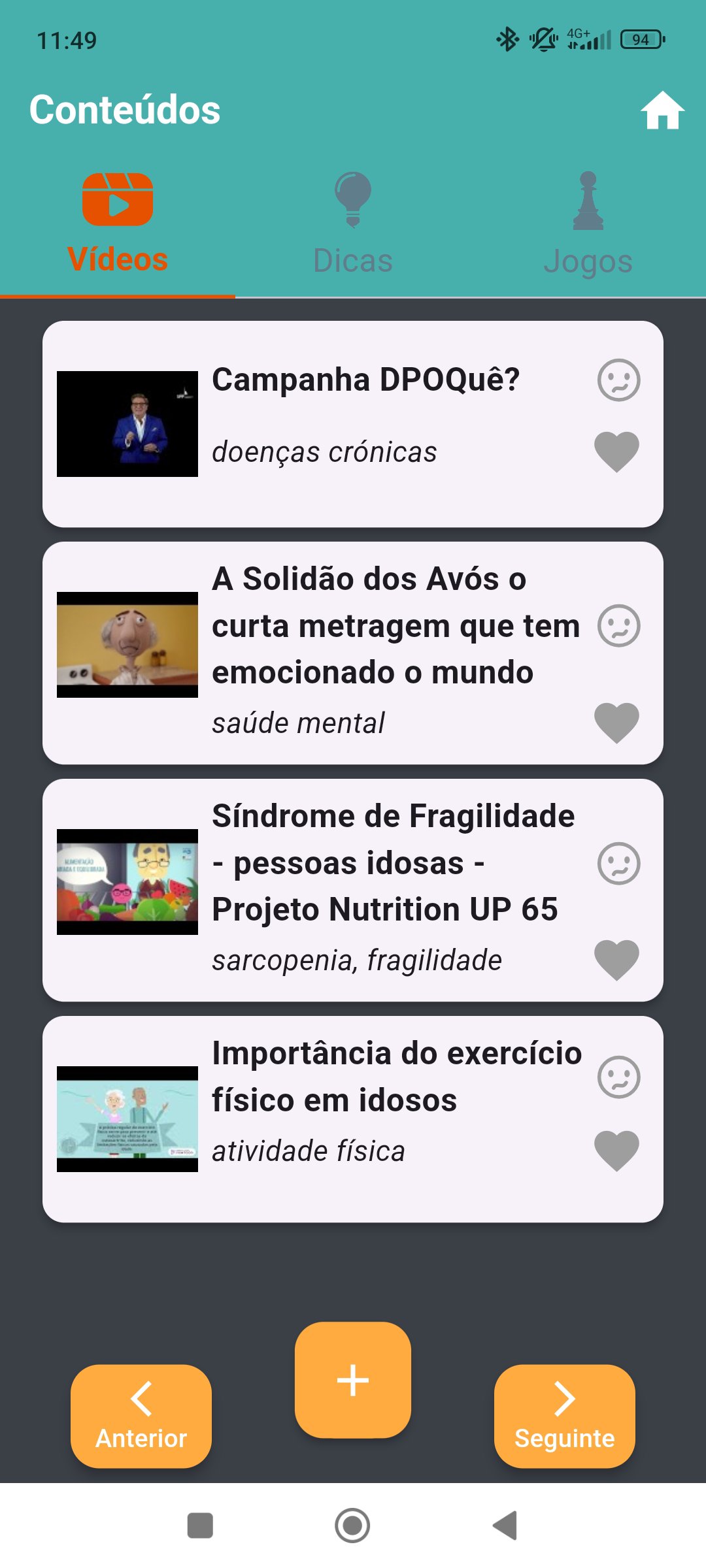Rate Importância do exercício físico with the smiley
Screen dimensions: 706x1568
click(x=618, y=1077)
